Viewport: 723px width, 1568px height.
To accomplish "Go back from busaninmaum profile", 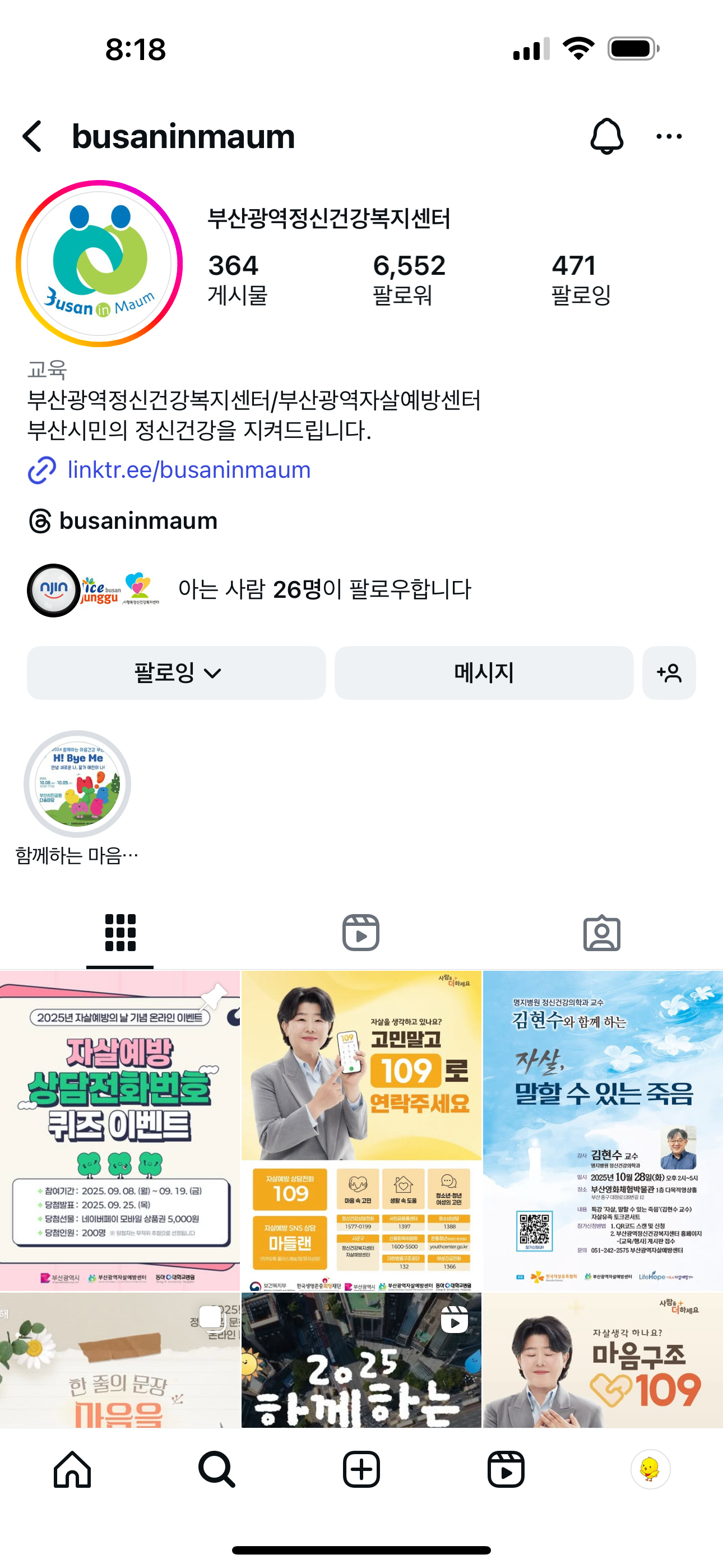I will click(33, 136).
